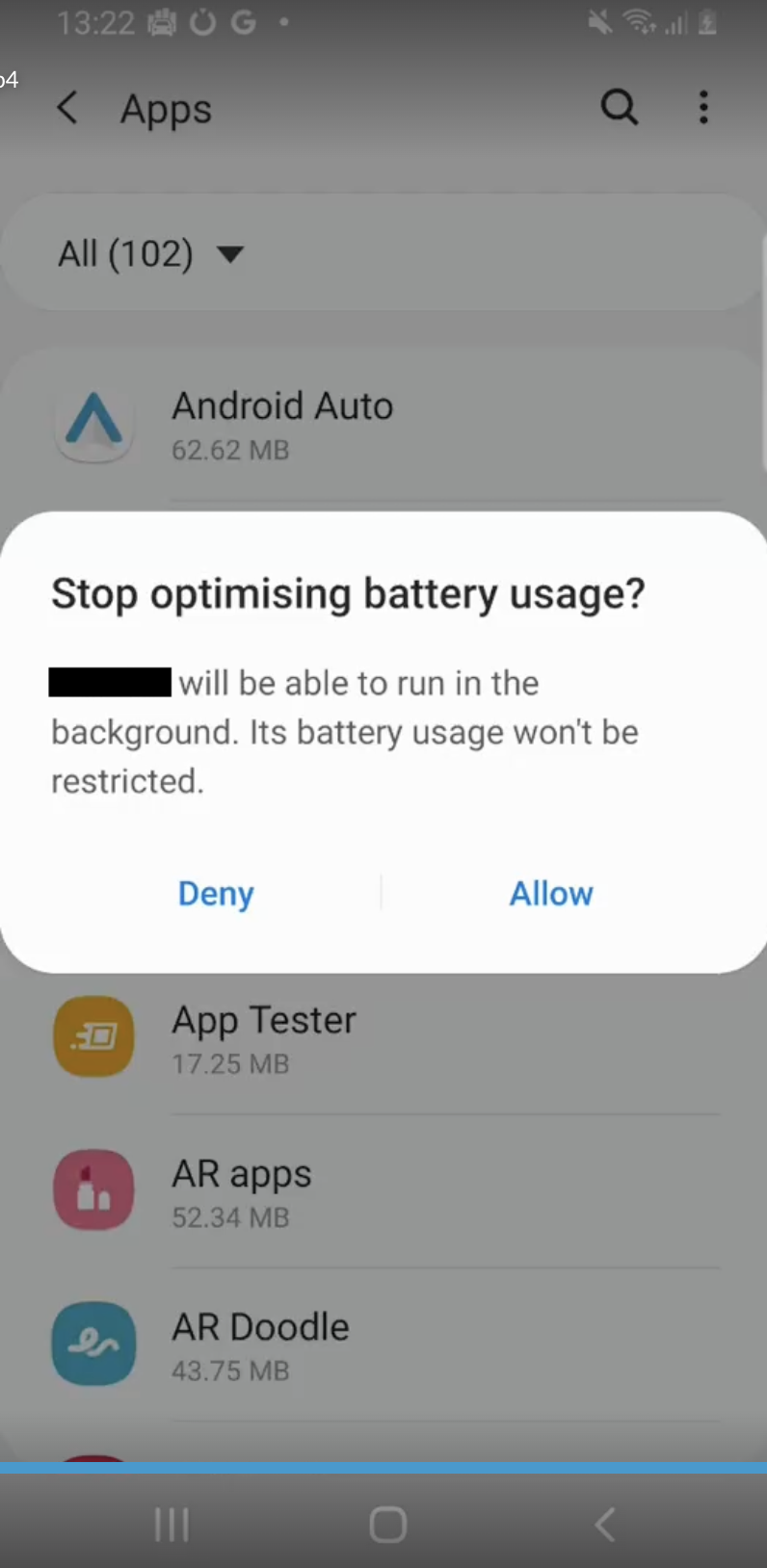
Task: Expand the All (102) filter dropdown
Action: [151, 254]
